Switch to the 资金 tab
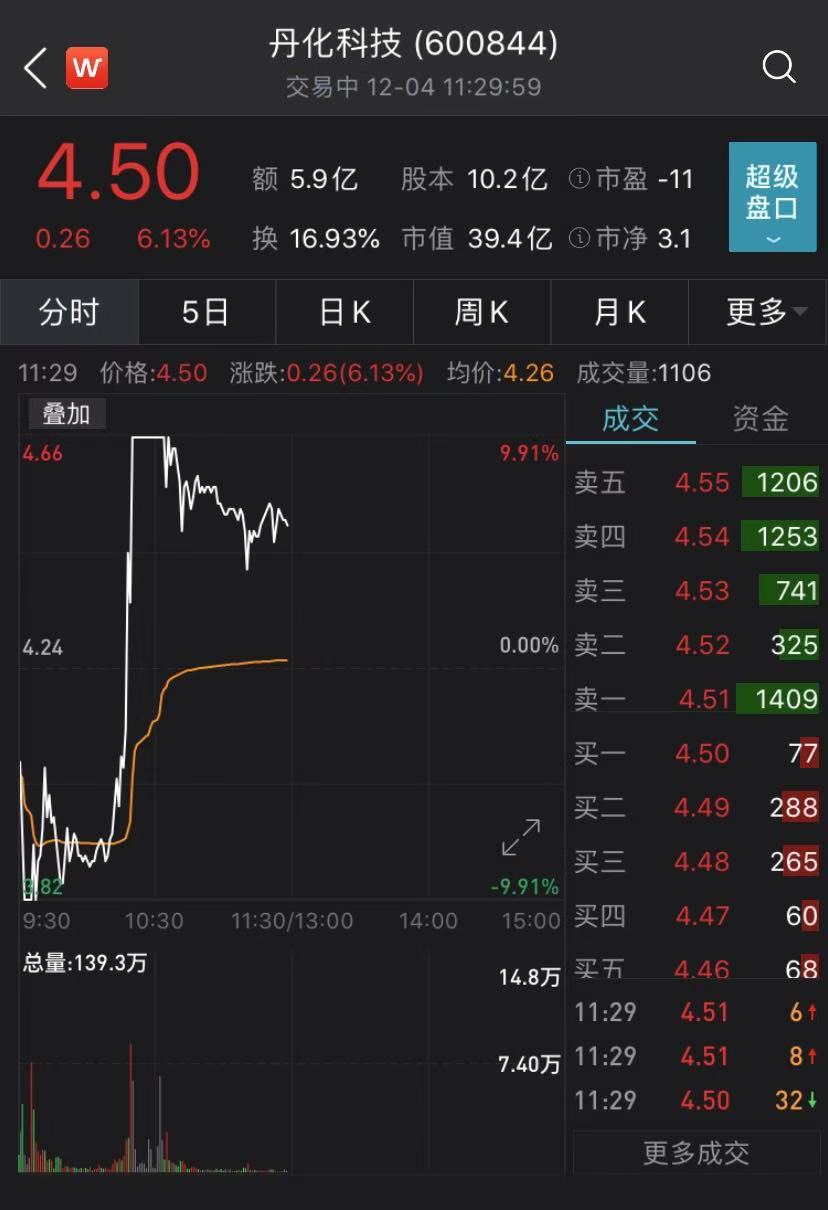 click(x=760, y=419)
